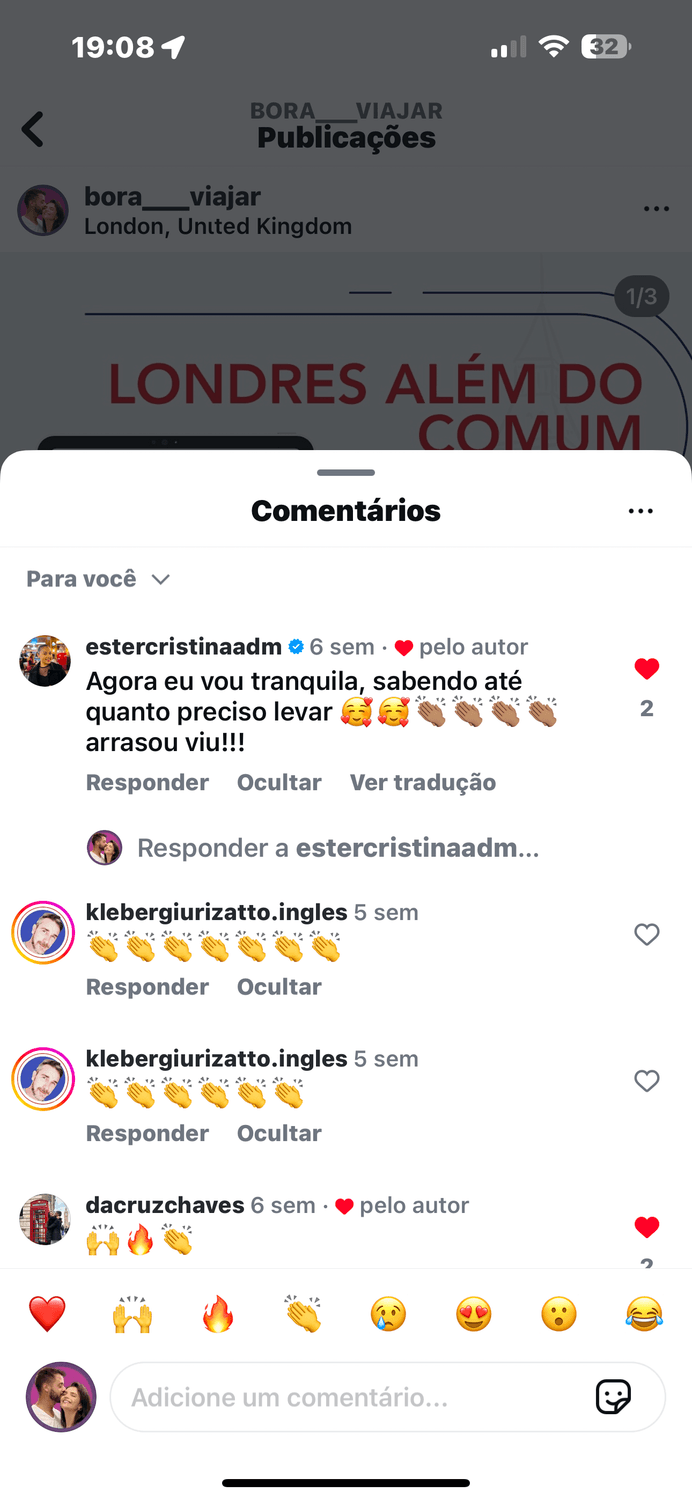
Task: Insert the laughing tears quick emoji
Action: pos(644,1313)
